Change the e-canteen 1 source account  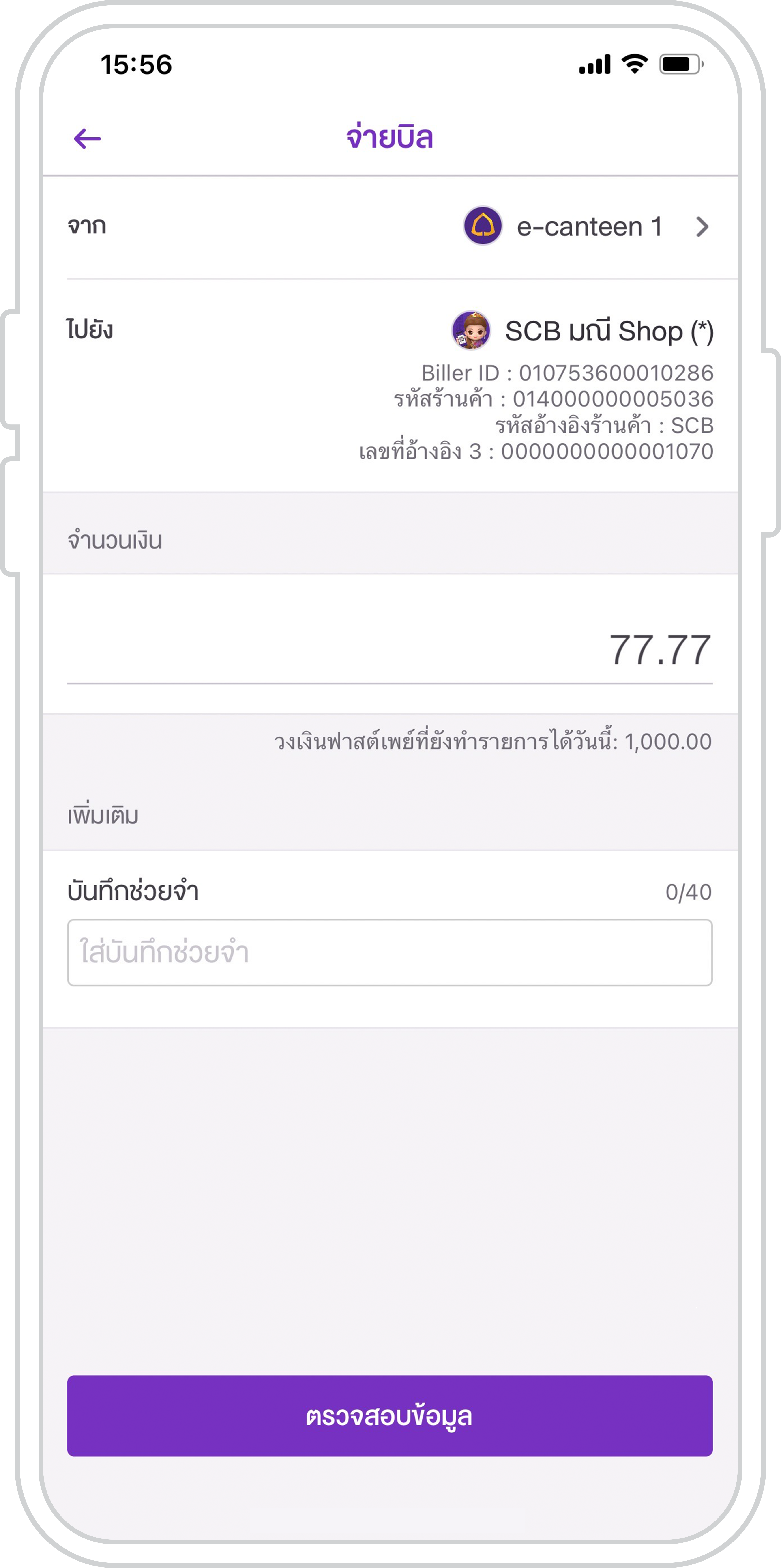[587, 226]
